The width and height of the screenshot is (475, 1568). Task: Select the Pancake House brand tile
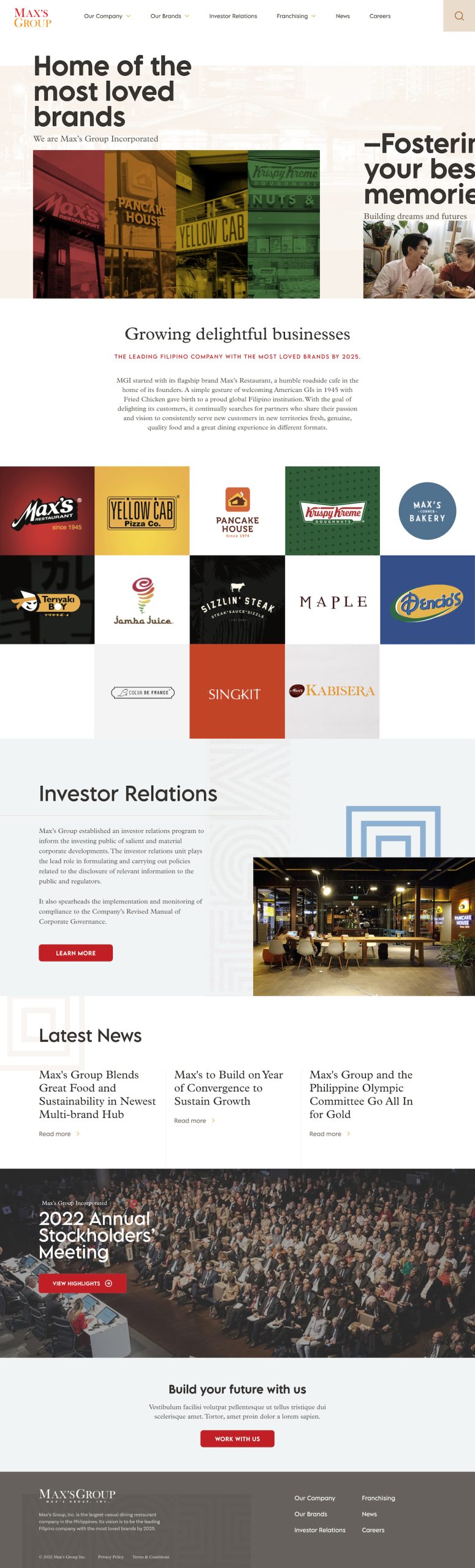(237, 511)
